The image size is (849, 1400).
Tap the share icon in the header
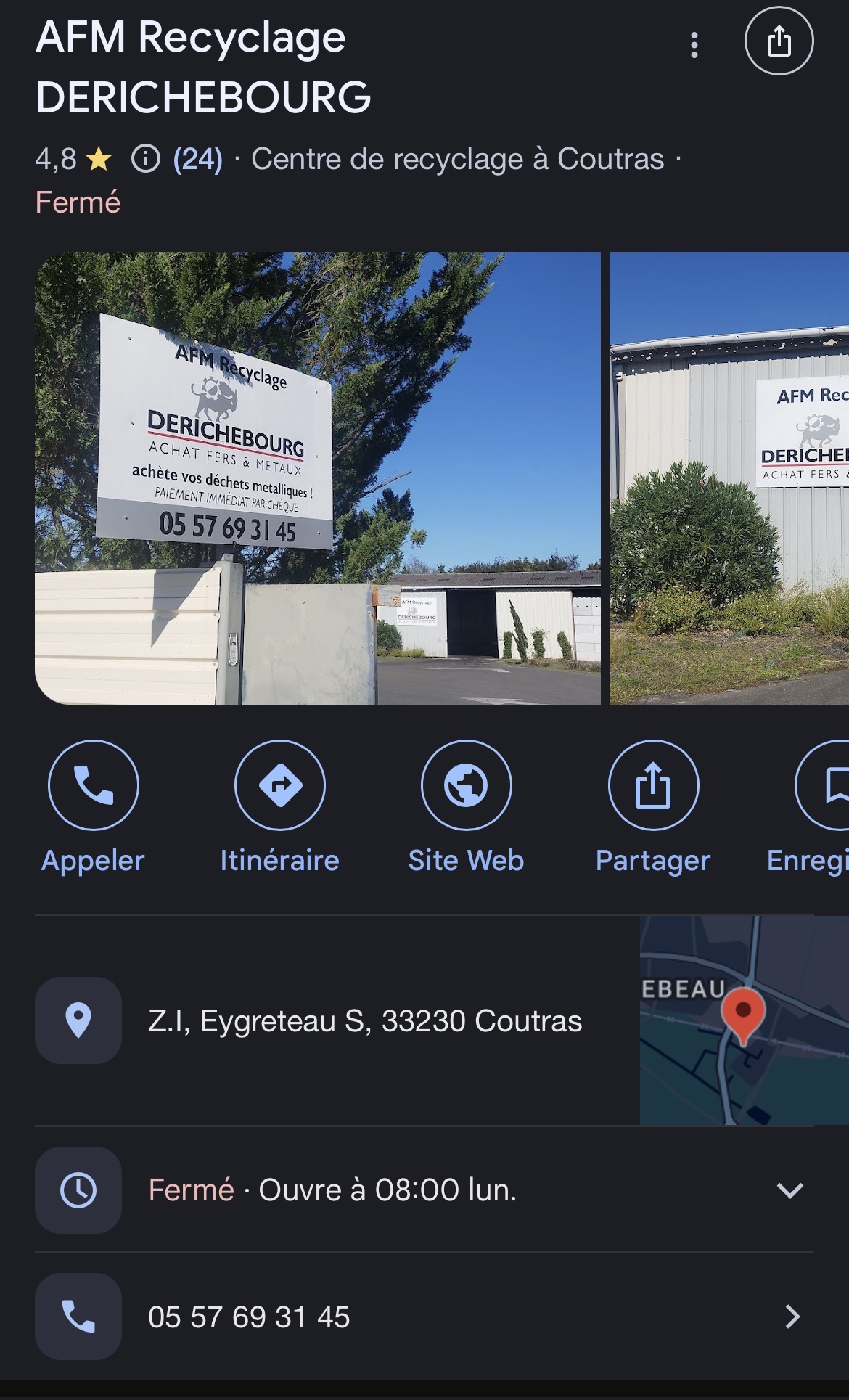[779, 41]
